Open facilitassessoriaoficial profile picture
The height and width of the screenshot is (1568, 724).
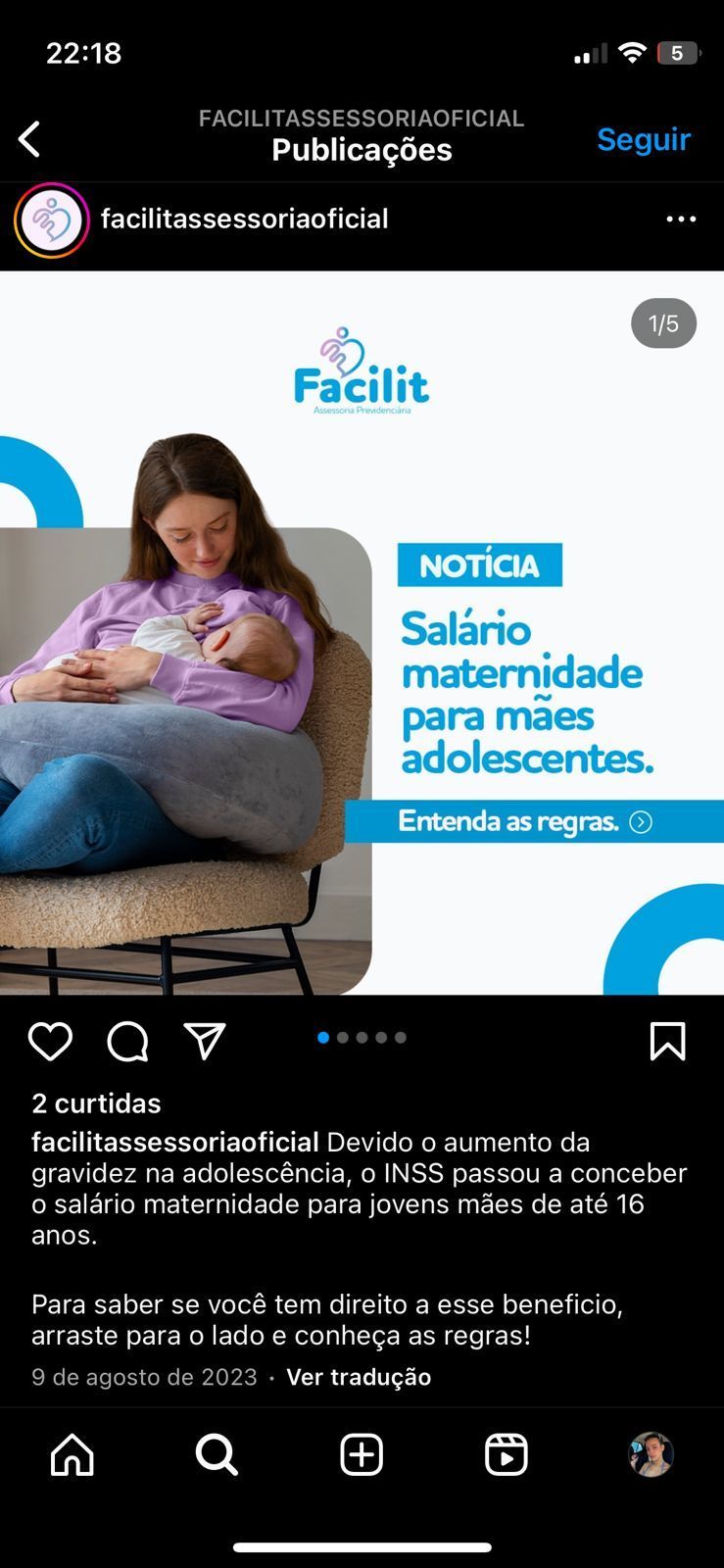coord(51,220)
